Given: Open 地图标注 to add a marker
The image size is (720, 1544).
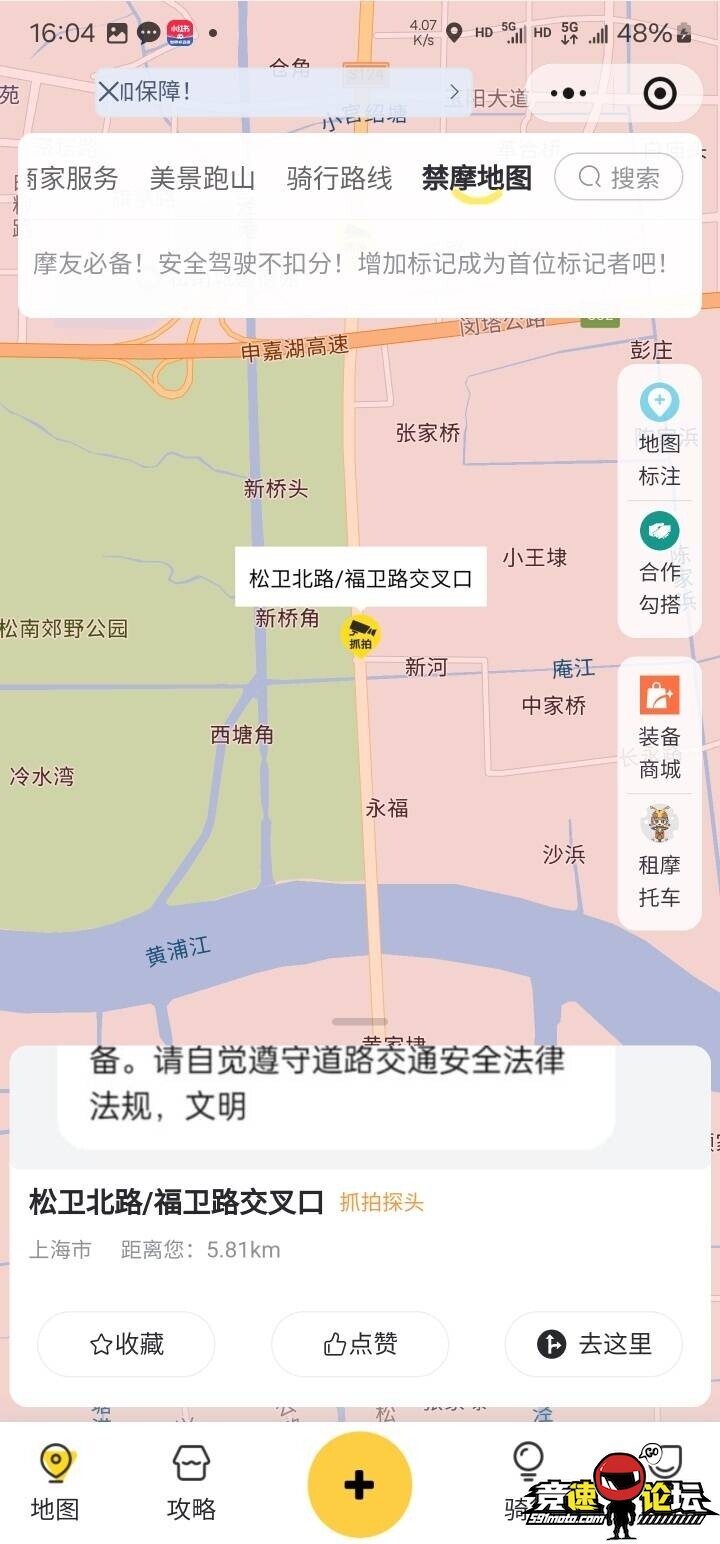Looking at the screenshot, I should [x=659, y=436].
